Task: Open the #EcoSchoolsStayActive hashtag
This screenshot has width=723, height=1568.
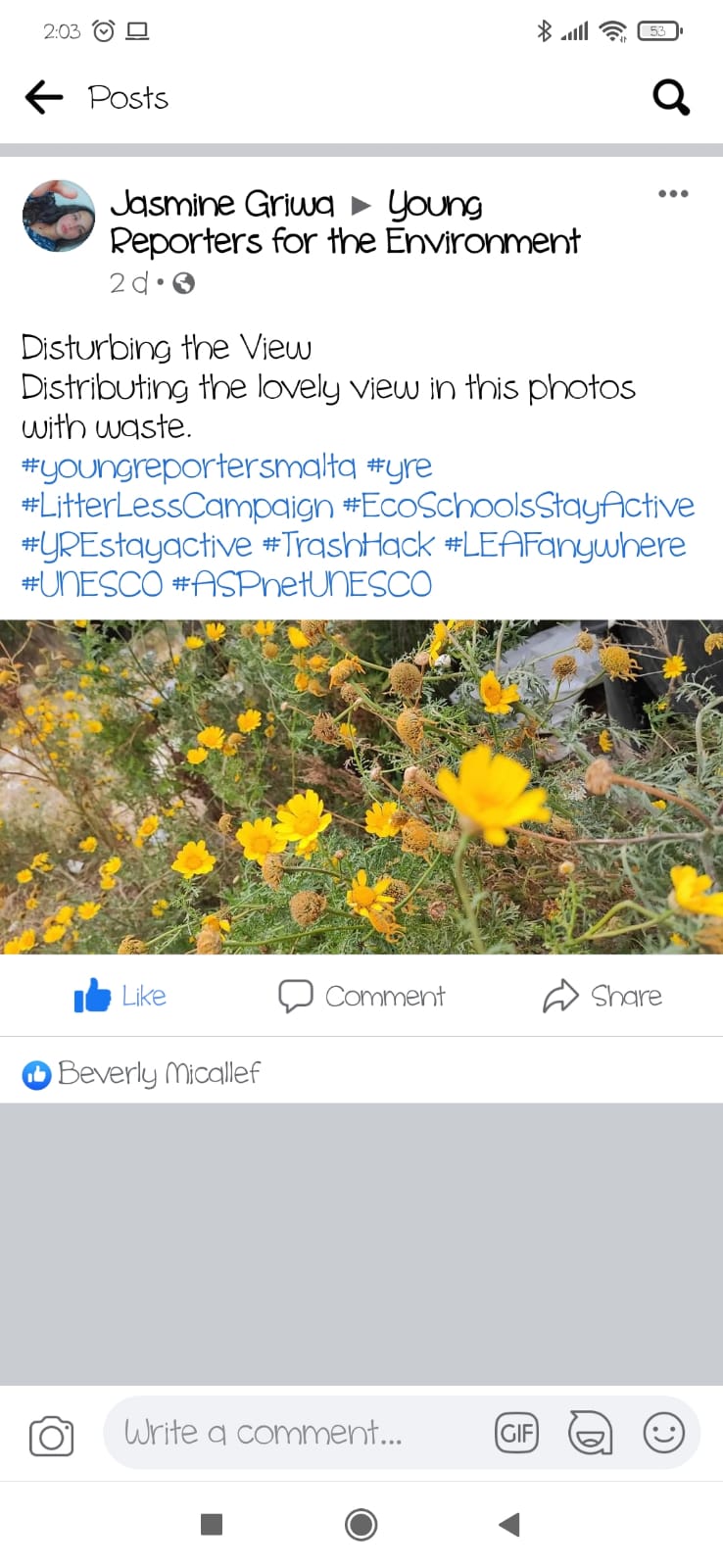Action: pyautogui.click(x=518, y=506)
